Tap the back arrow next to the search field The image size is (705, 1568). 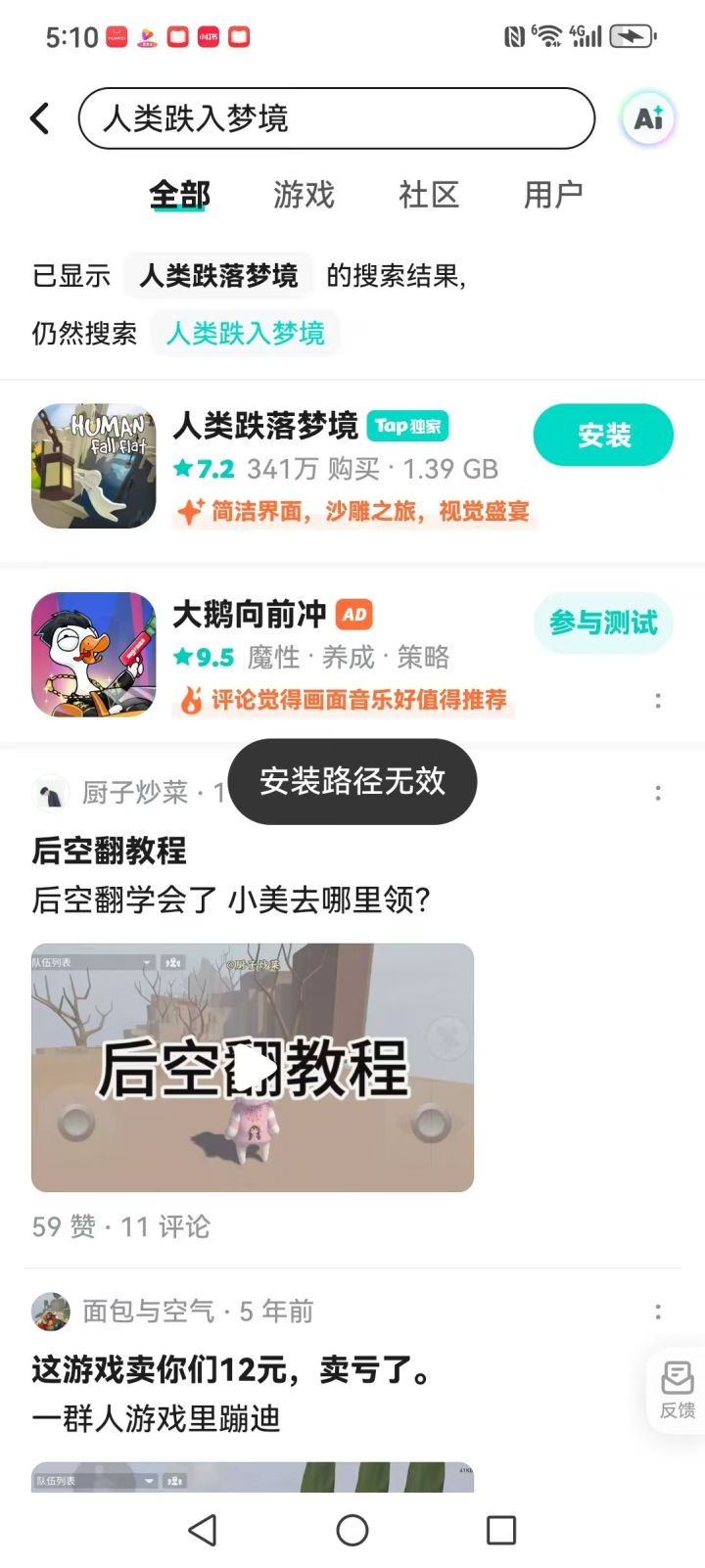pos(39,116)
